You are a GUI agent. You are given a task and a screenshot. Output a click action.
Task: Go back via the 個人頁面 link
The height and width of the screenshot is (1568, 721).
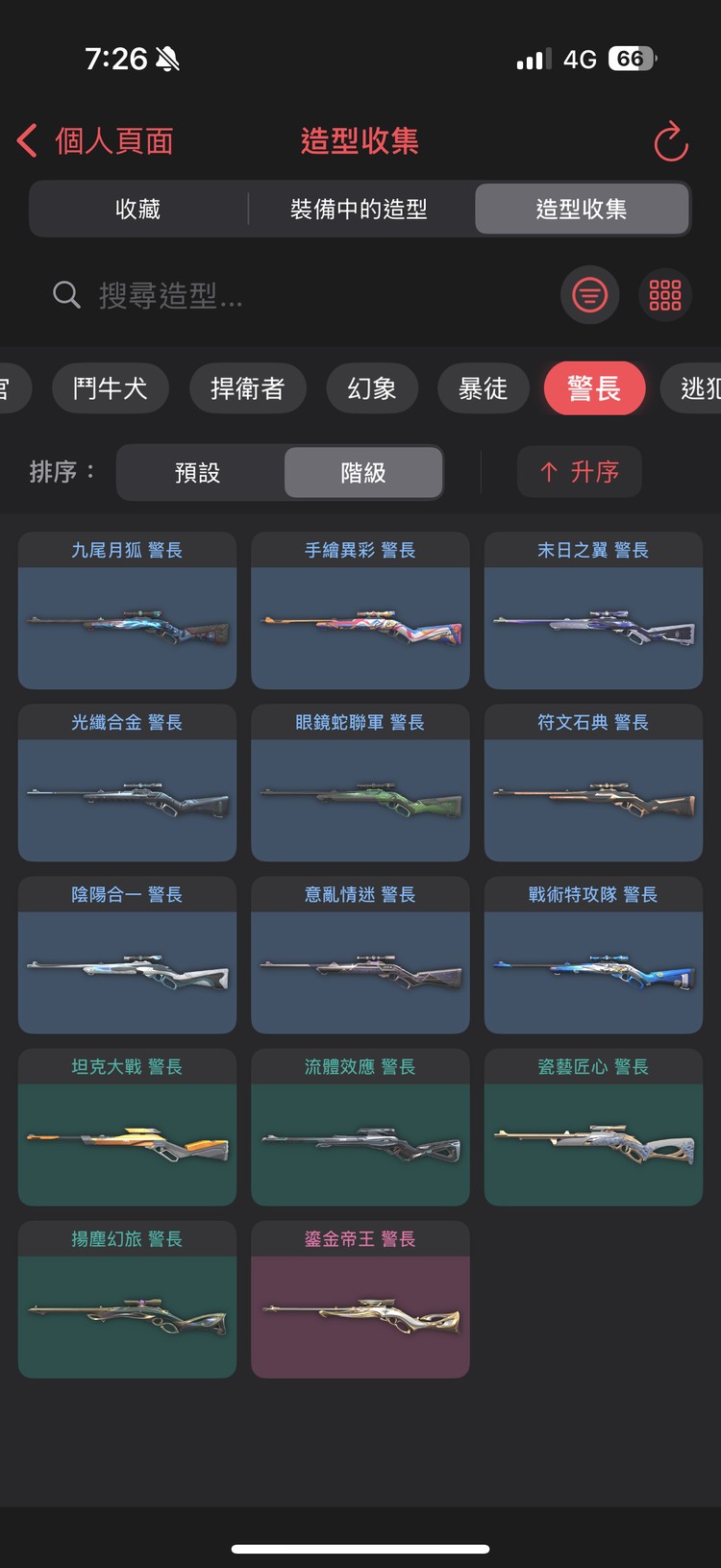(x=115, y=140)
